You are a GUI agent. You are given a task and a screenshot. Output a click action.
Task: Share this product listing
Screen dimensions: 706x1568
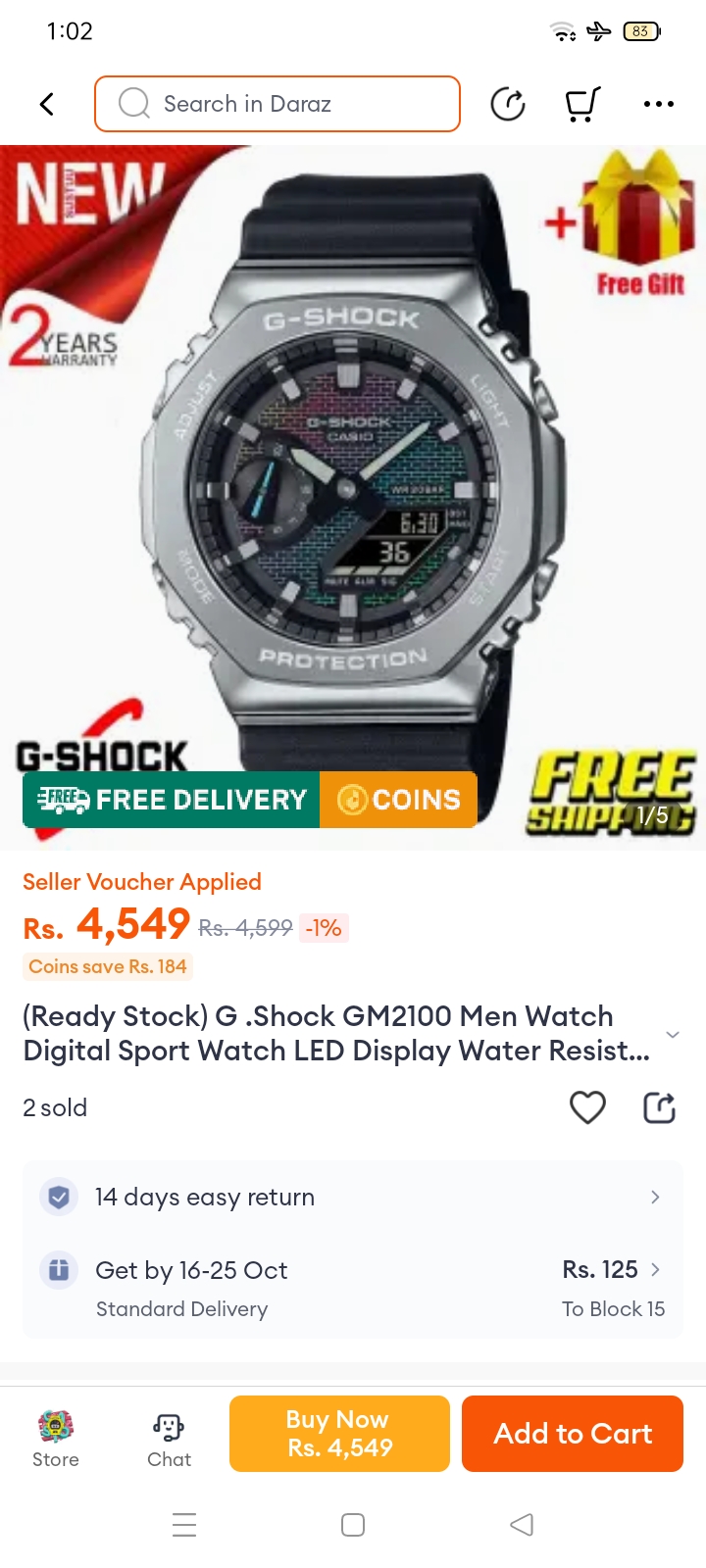pos(659,1107)
